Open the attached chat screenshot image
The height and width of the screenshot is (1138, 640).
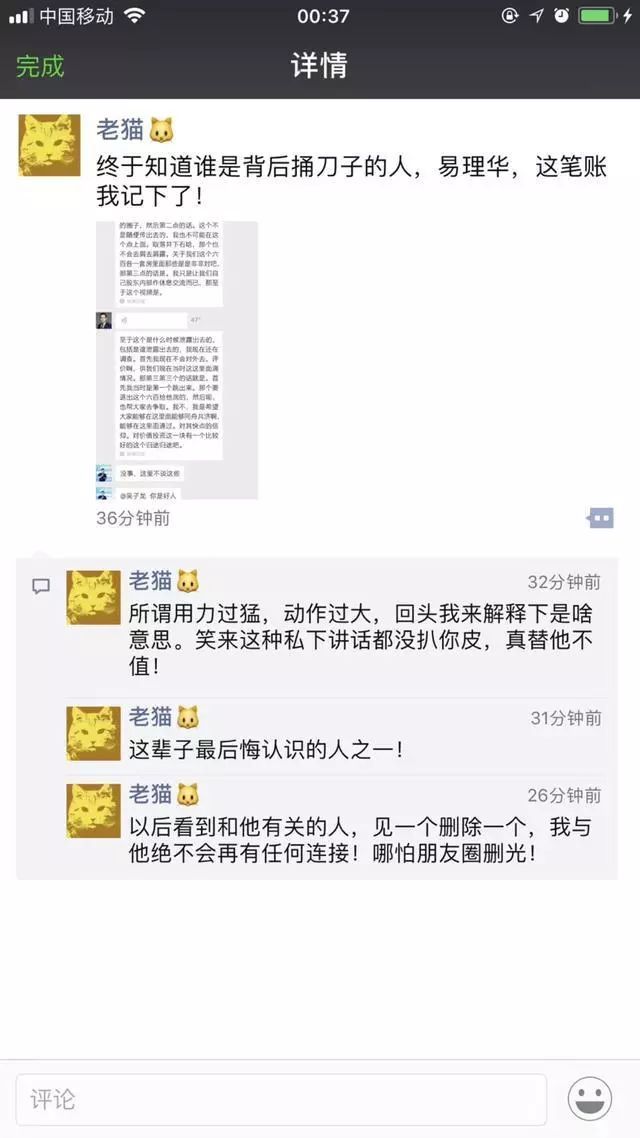(x=176, y=360)
